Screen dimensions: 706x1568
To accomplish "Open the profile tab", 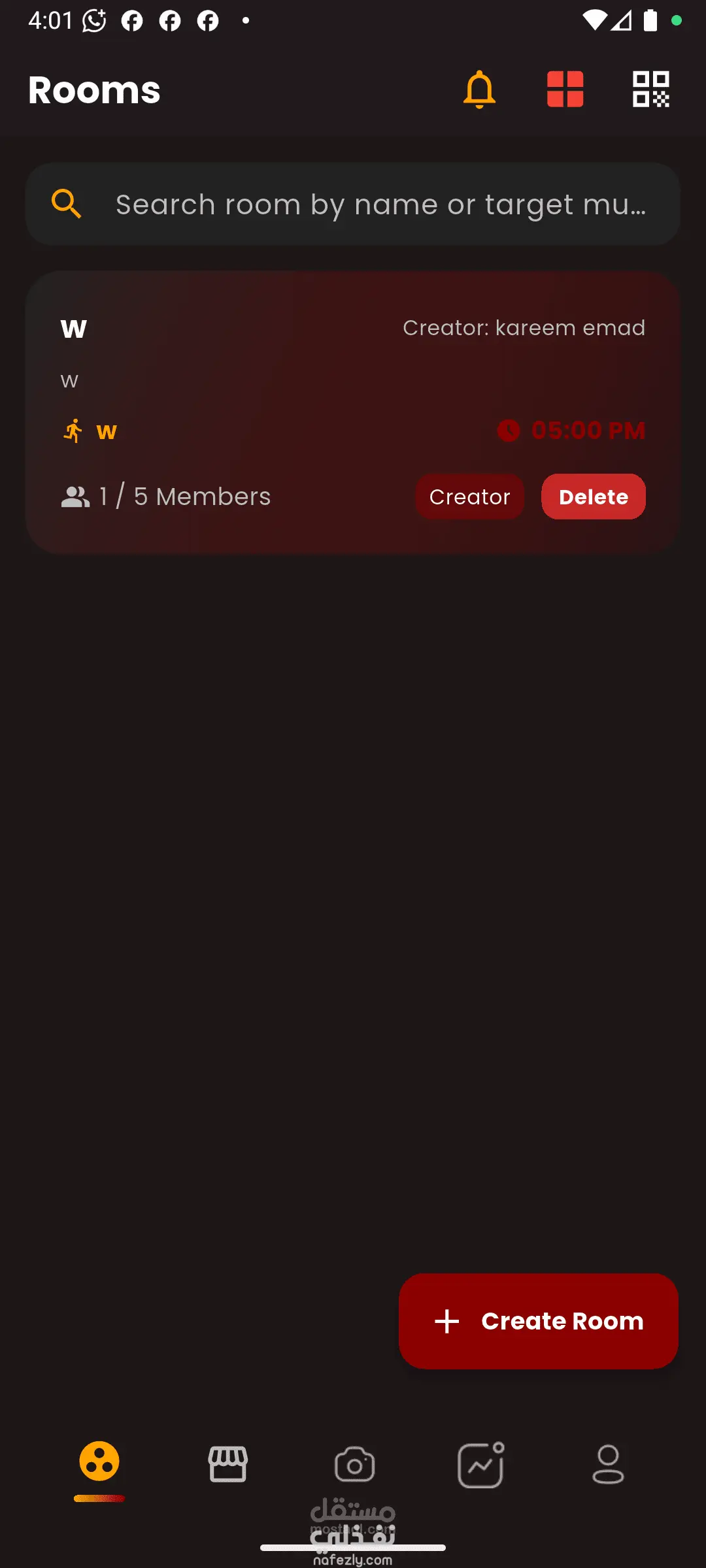I will pyautogui.click(x=608, y=1463).
